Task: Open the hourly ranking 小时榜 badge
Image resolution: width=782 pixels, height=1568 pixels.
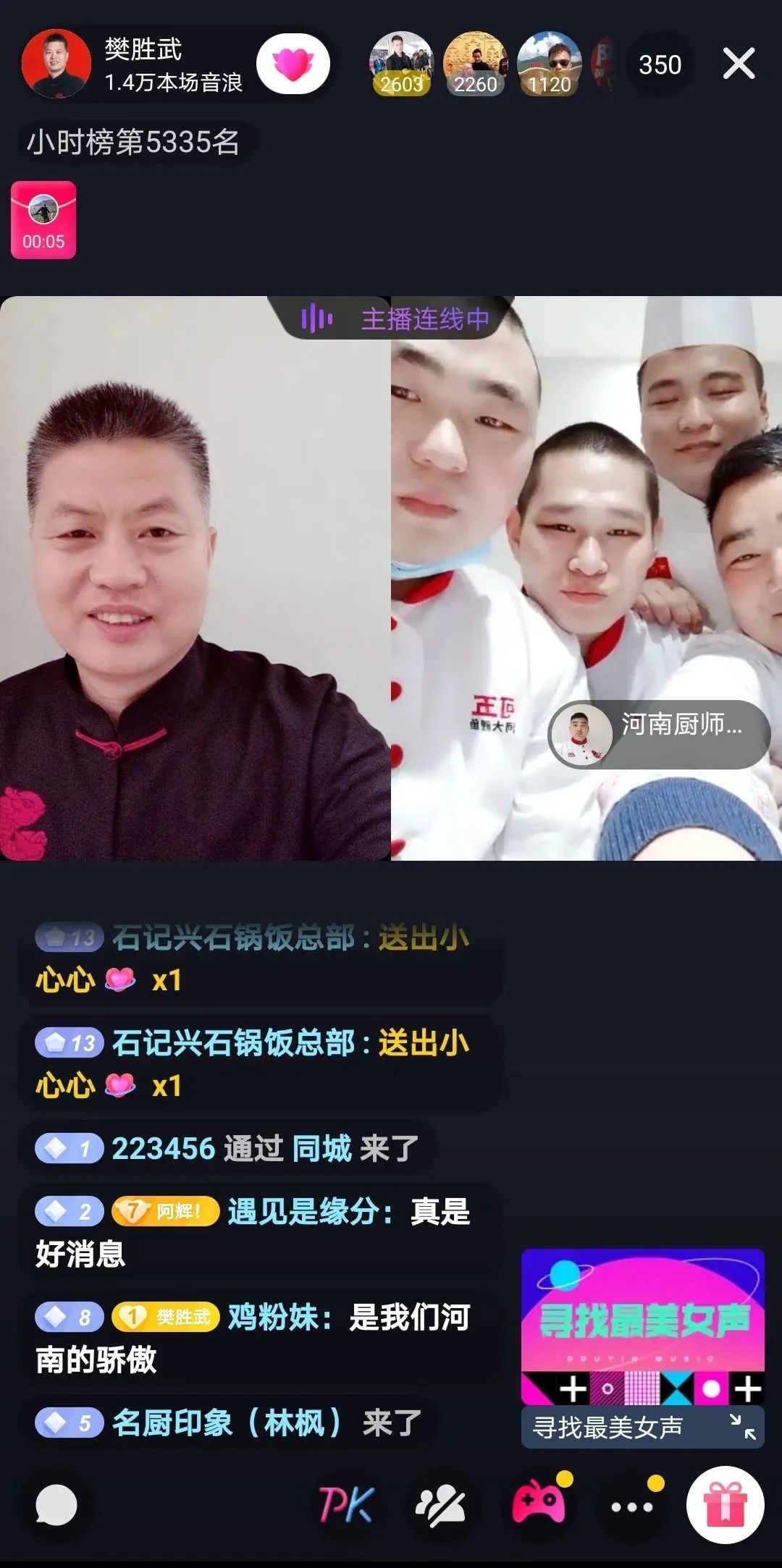Action: pyautogui.click(x=134, y=142)
